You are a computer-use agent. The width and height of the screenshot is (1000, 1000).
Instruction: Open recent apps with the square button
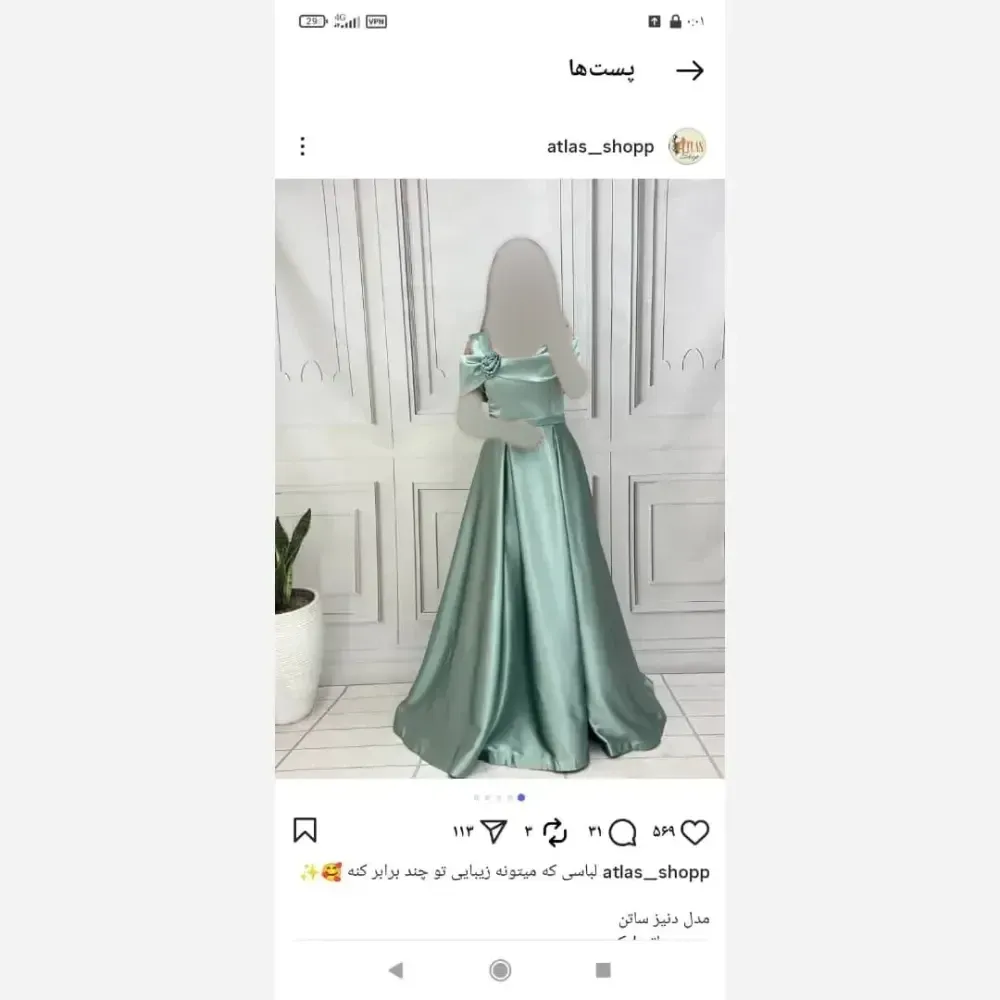coord(602,969)
